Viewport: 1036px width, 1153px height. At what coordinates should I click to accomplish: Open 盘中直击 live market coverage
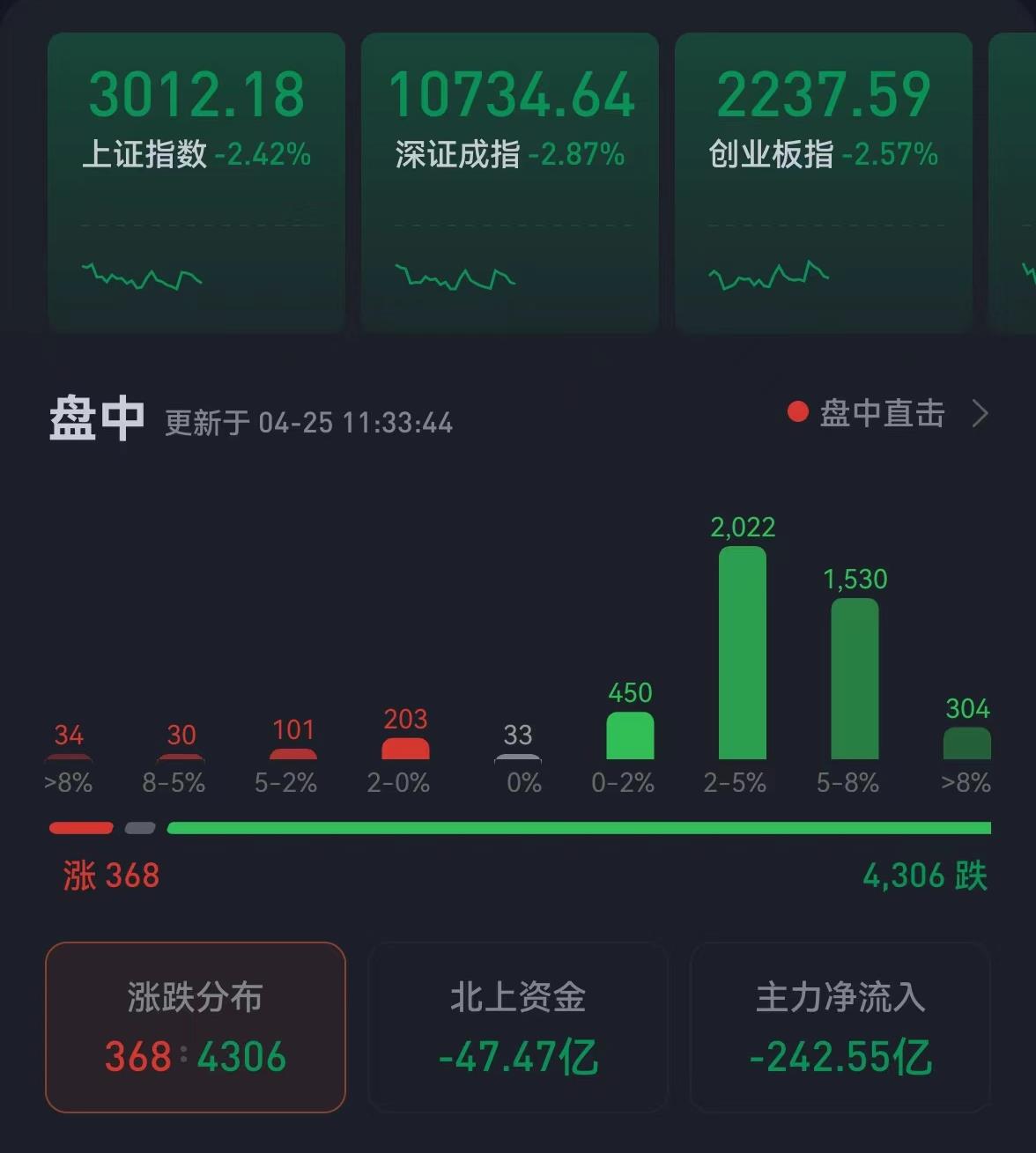[885, 413]
